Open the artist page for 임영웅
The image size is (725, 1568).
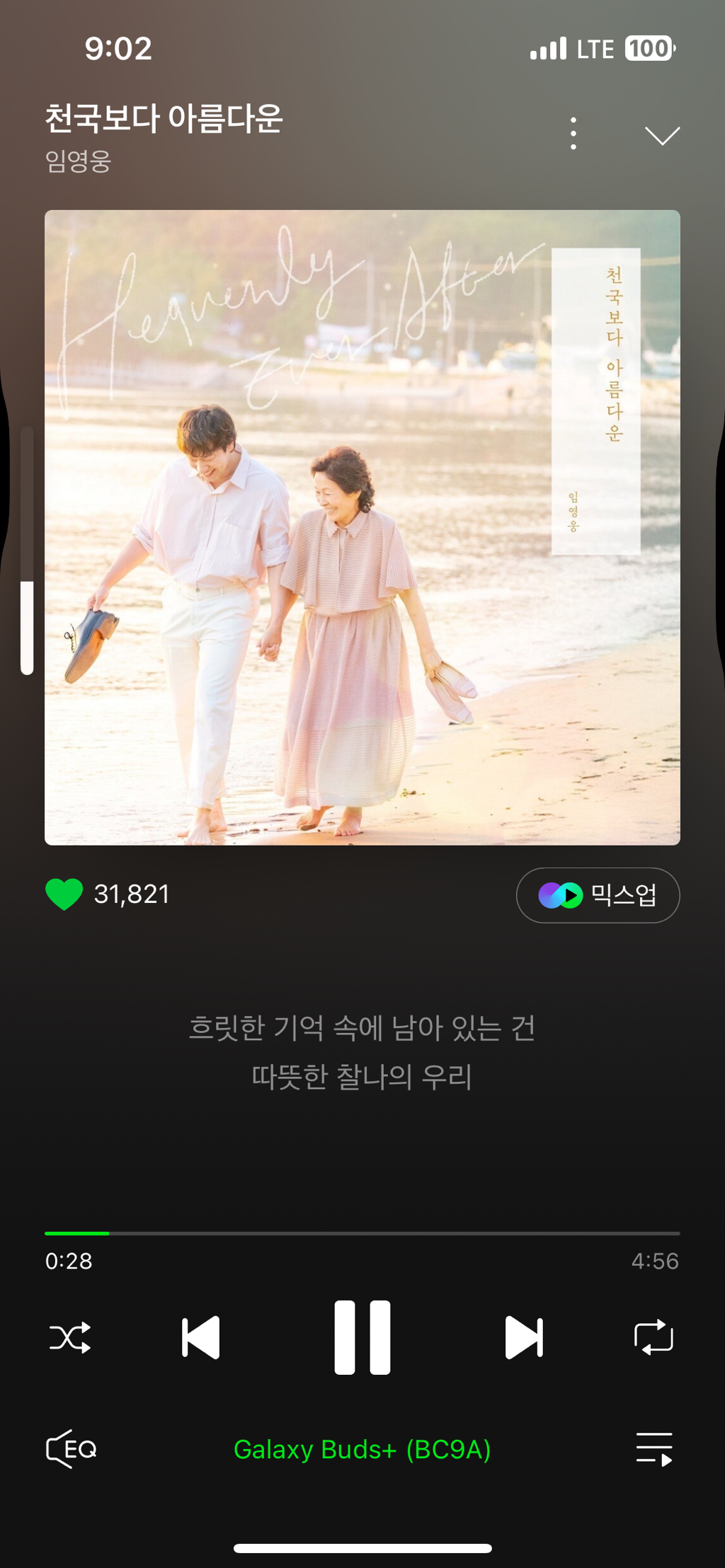point(79,161)
